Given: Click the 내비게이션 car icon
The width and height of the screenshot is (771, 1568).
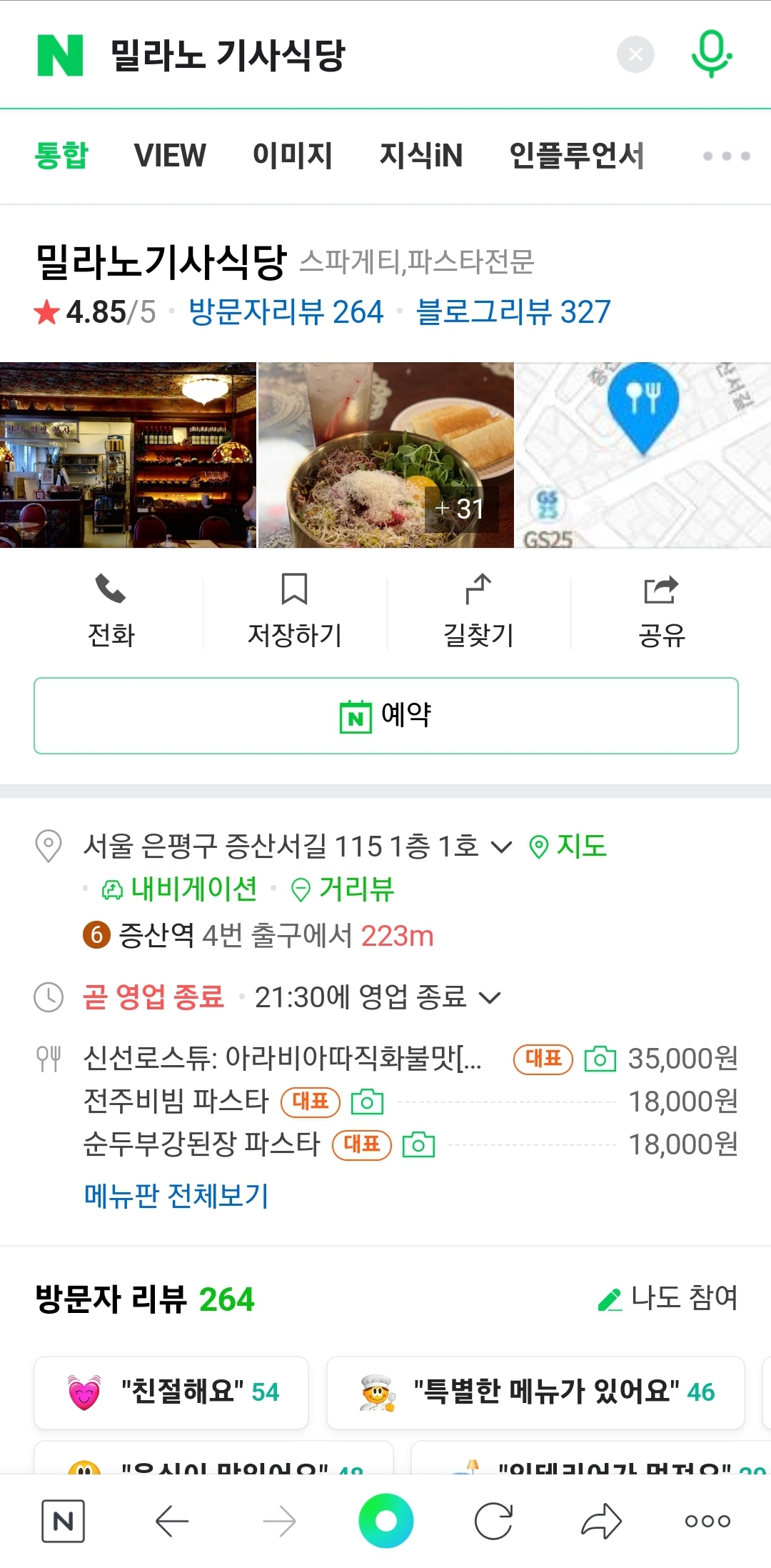Looking at the screenshot, I should (111, 889).
